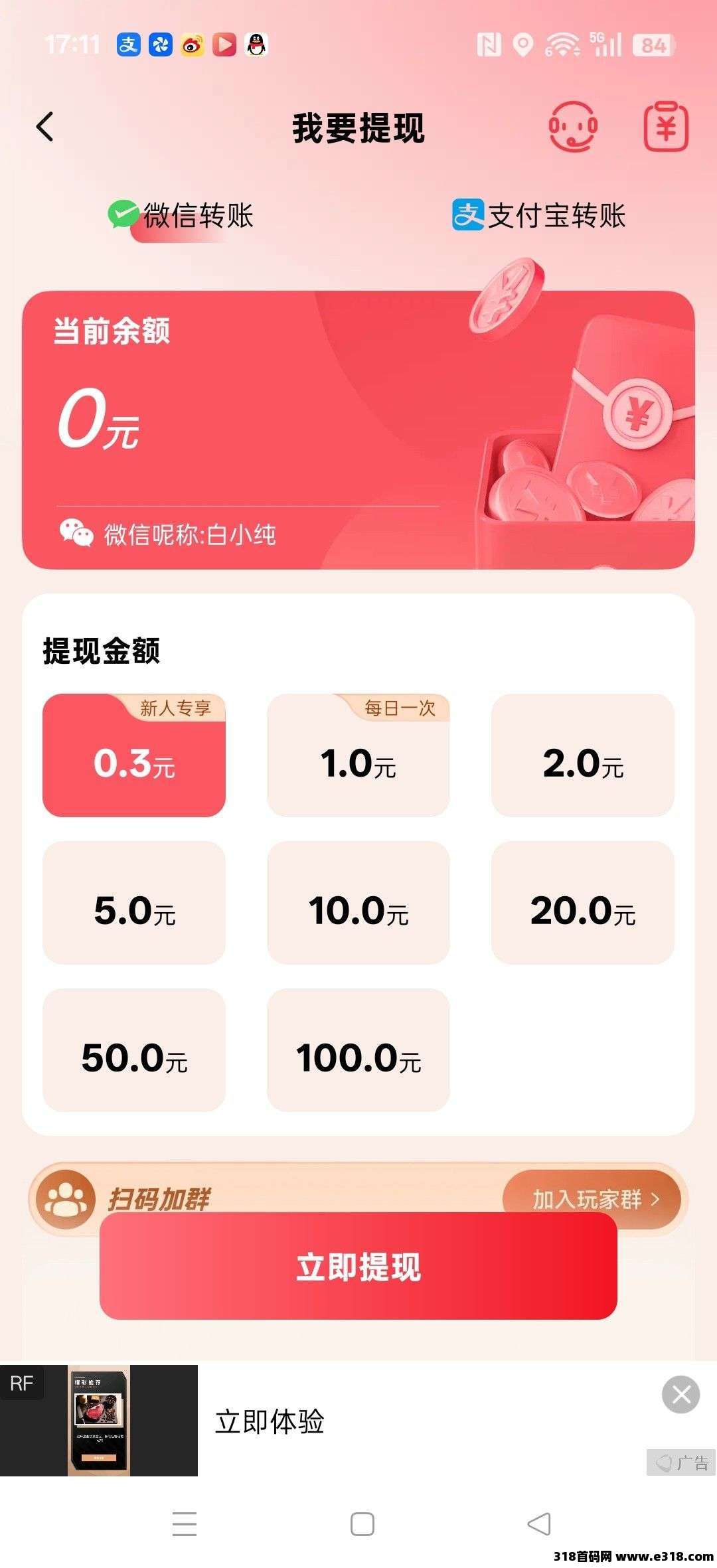Screen dimensions: 717x1568
Task: Go back from the 我要提现 page
Action: tap(45, 127)
